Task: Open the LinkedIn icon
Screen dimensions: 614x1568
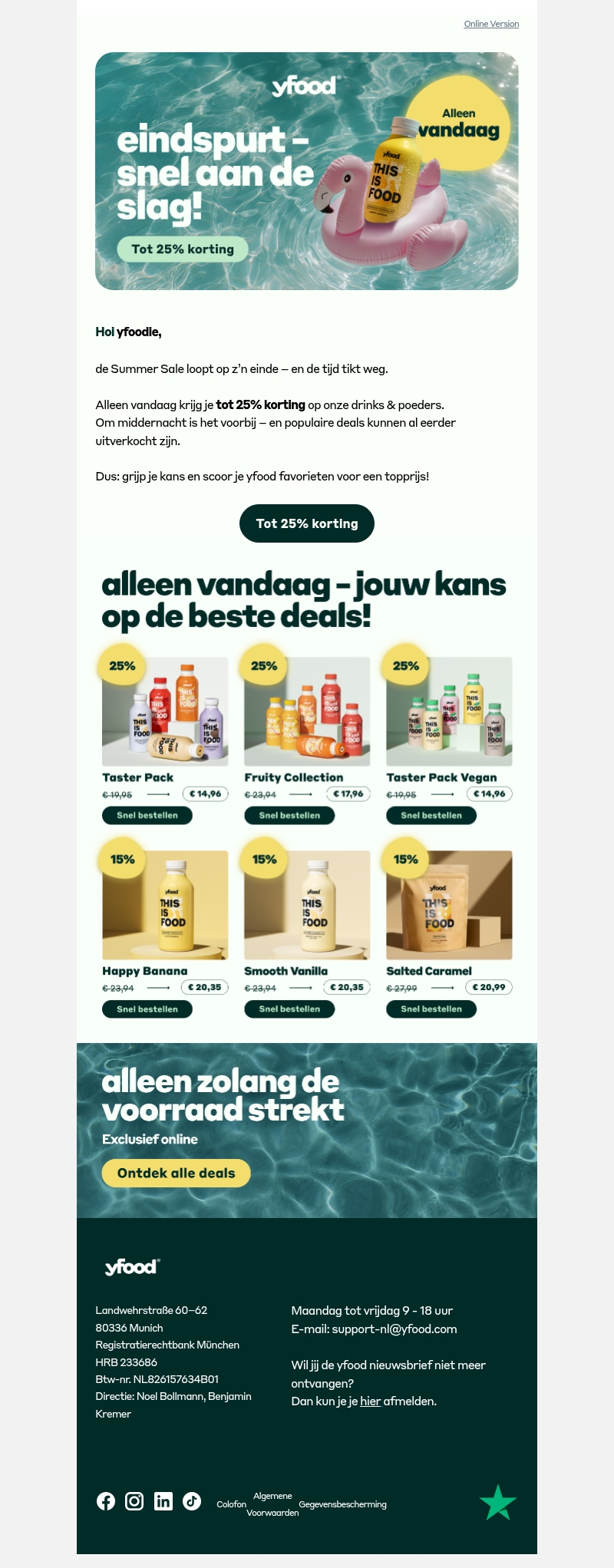Action: coord(163,1501)
